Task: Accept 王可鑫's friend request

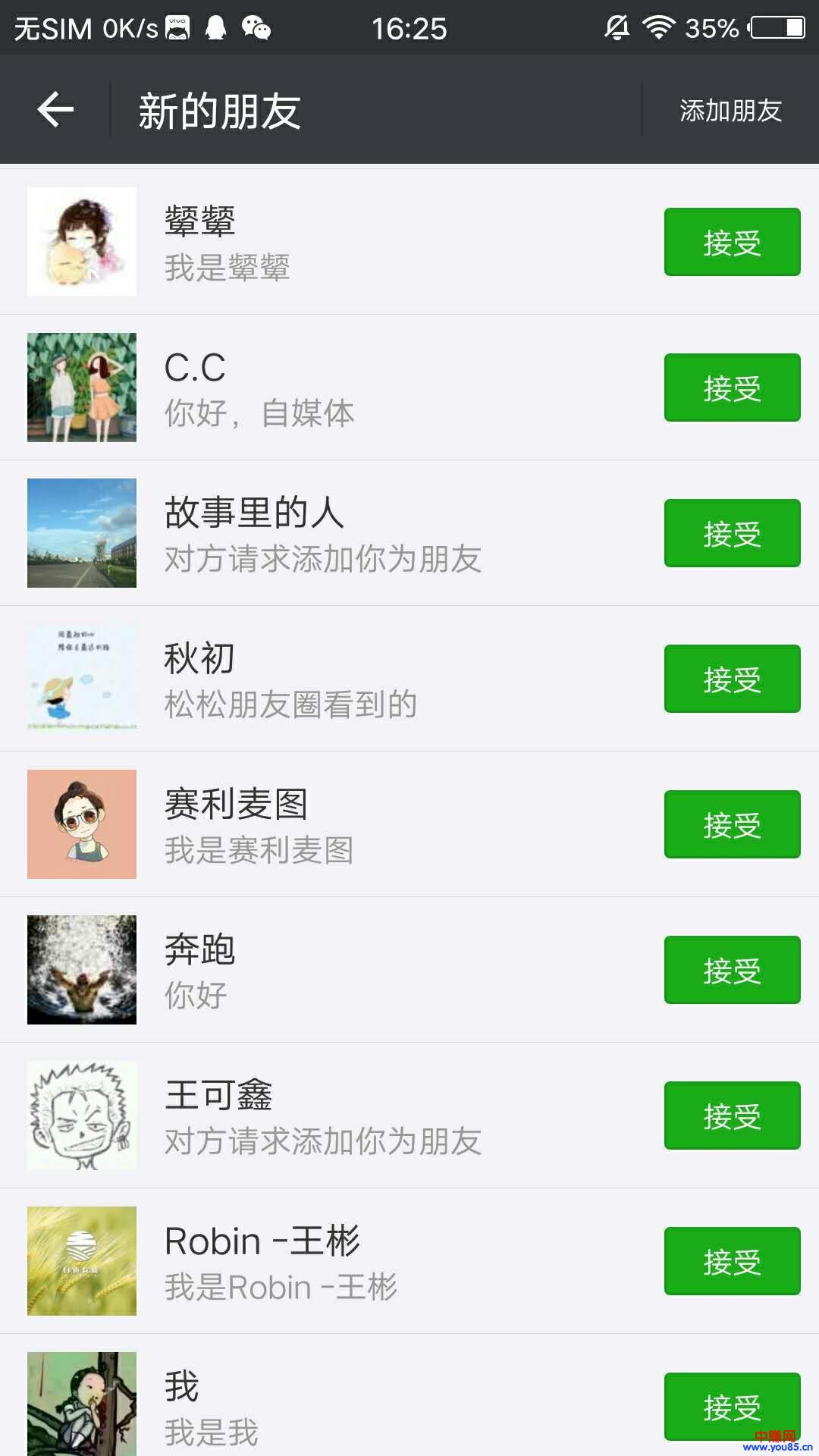Action: (x=732, y=1116)
